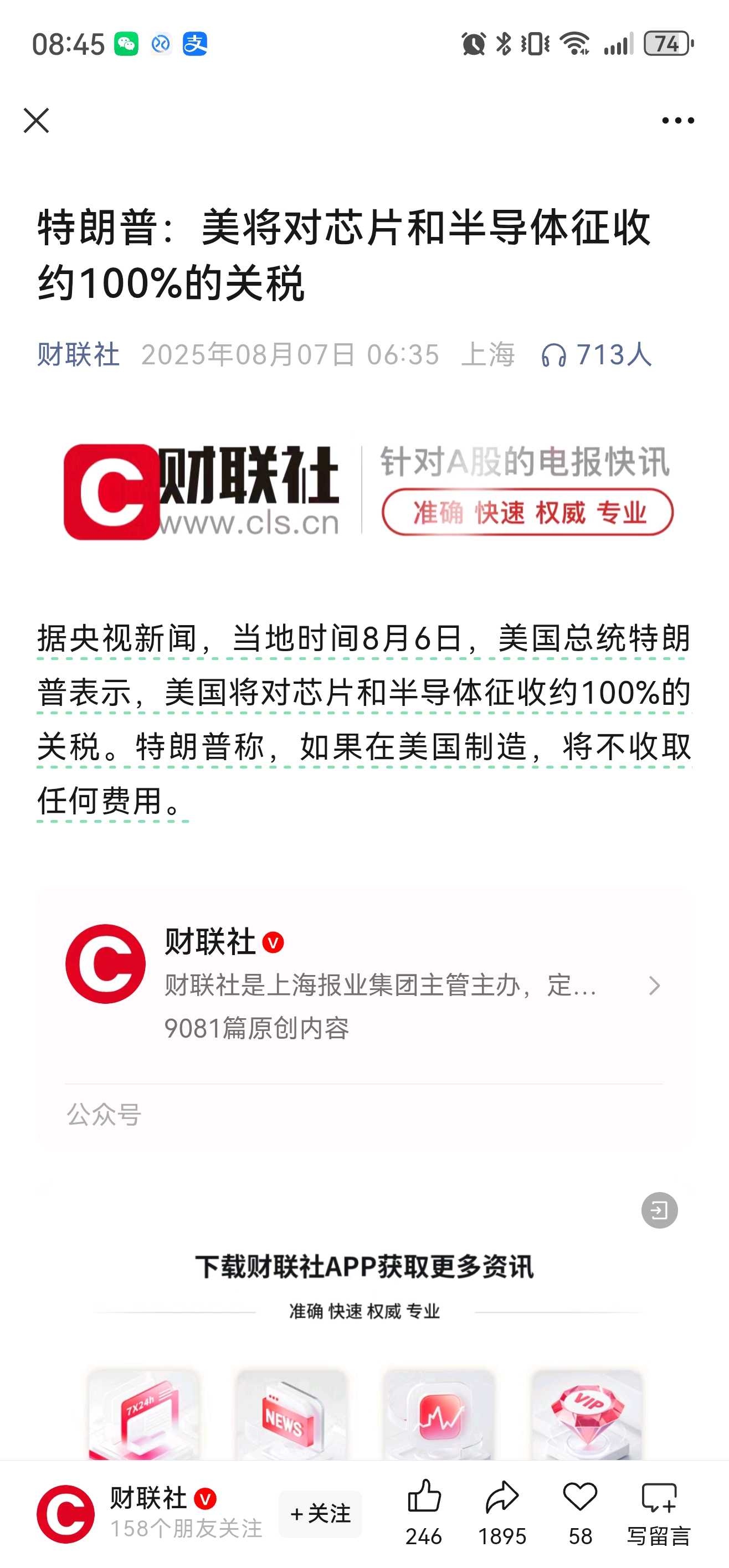Tap the gray collapse icon above the app banner
The width and height of the screenshot is (729, 1568).
(660, 1210)
